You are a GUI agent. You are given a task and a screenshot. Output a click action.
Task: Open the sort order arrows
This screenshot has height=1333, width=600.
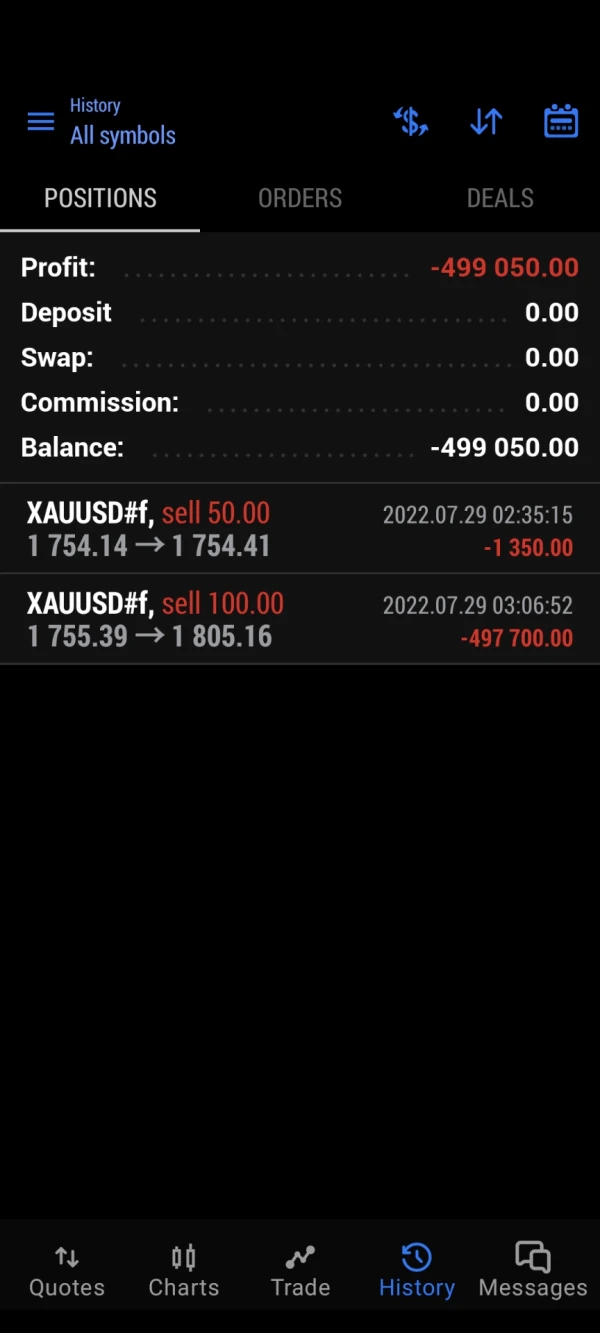486,122
